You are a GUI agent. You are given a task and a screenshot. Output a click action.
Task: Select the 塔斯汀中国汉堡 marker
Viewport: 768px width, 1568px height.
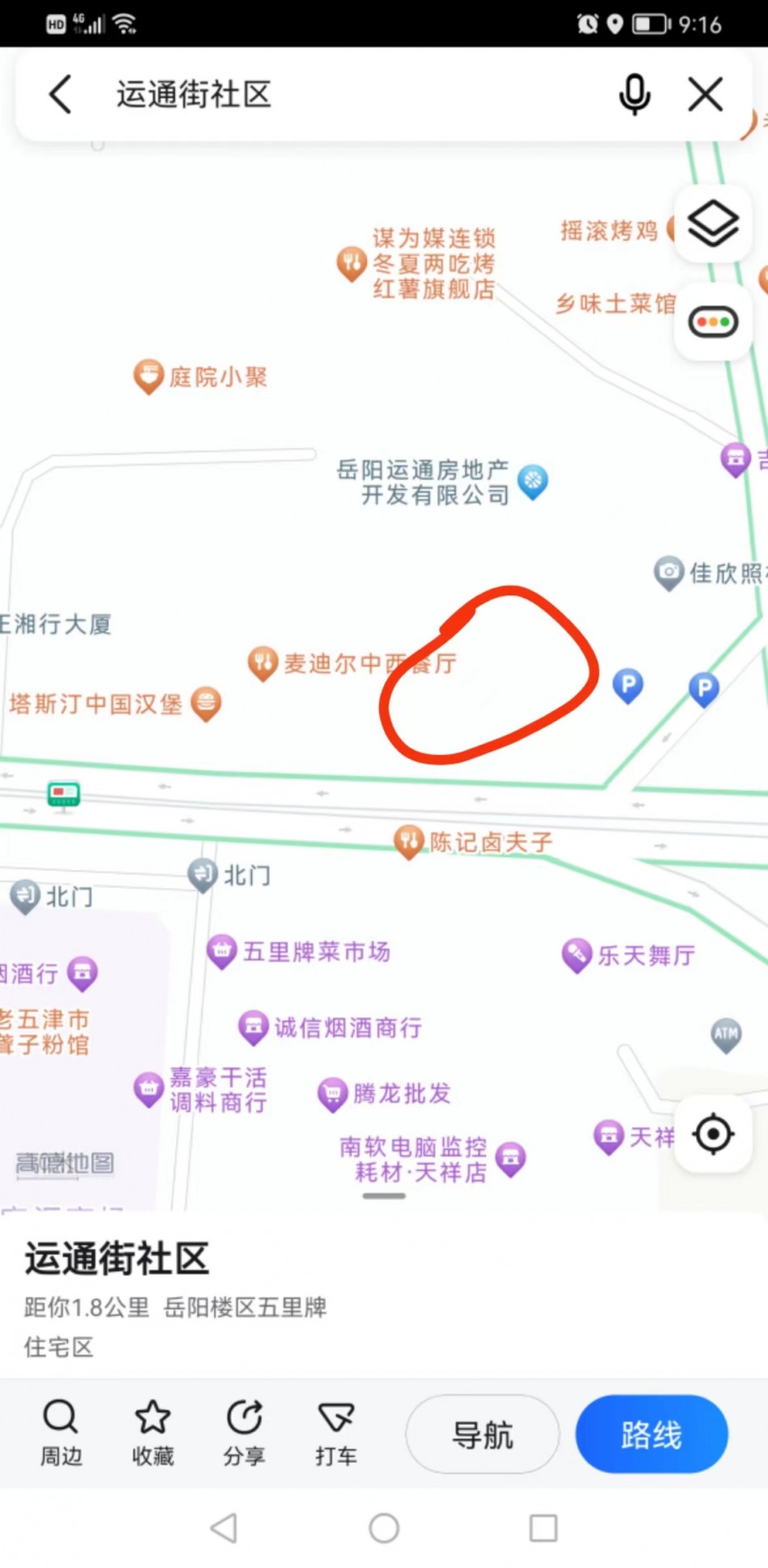coord(206,703)
